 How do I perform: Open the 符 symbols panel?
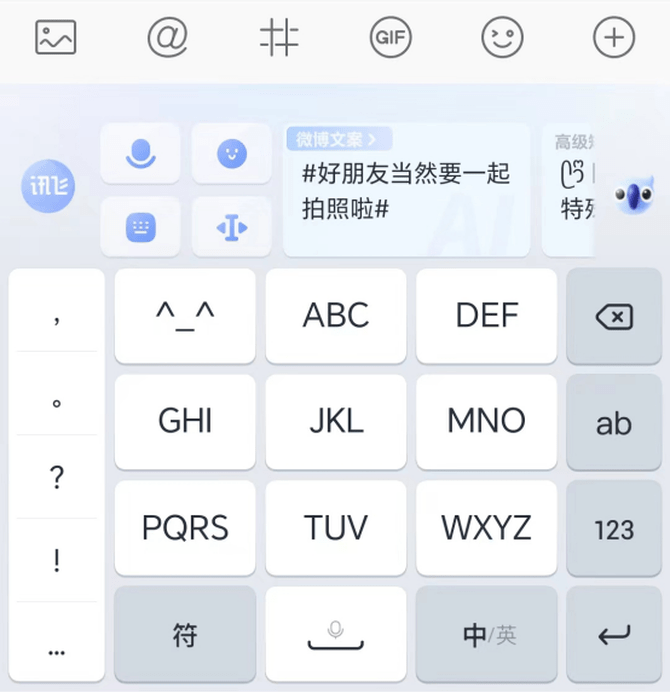tap(185, 635)
